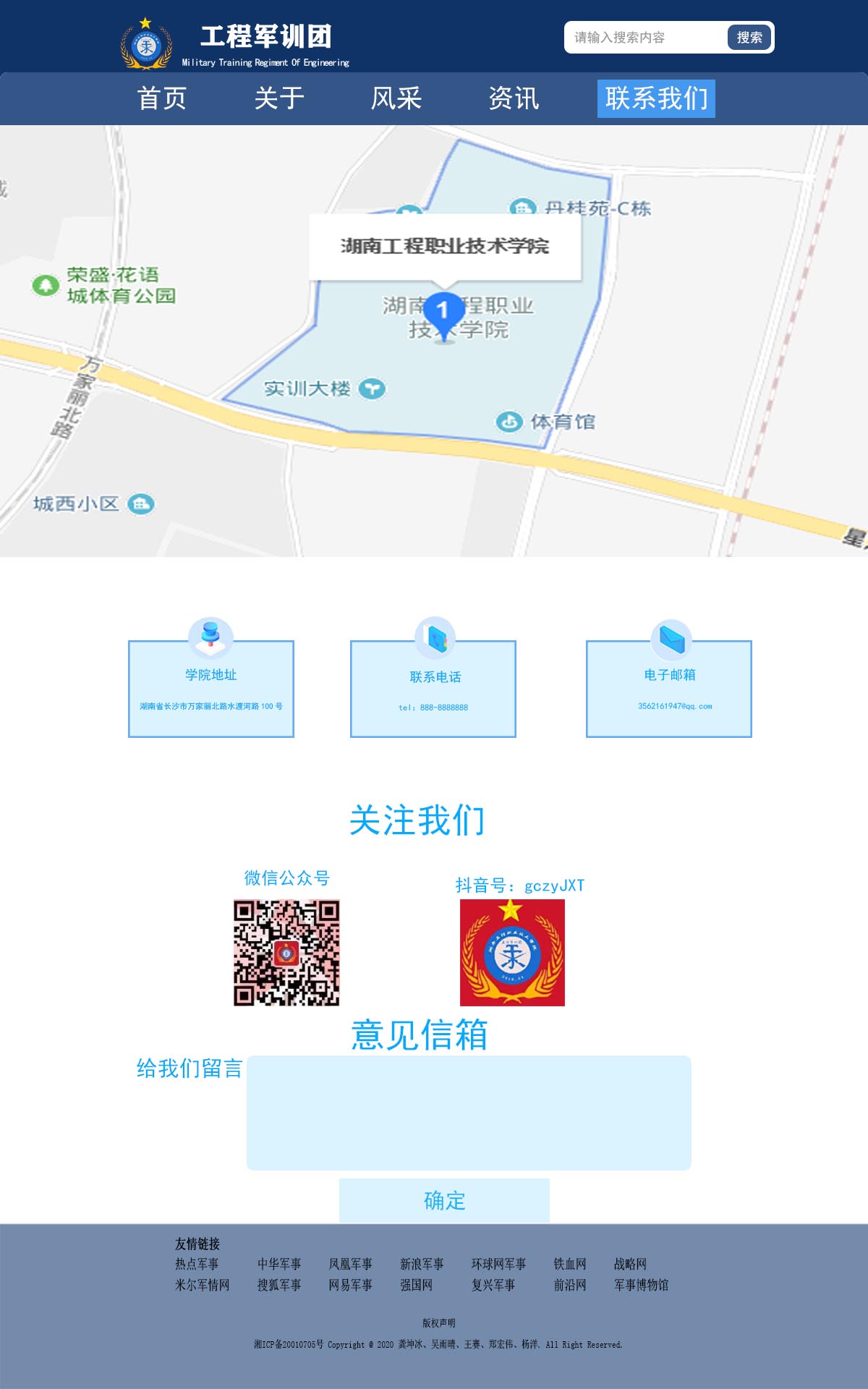Visit the 铁血网 link

click(x=570, y=1264)
